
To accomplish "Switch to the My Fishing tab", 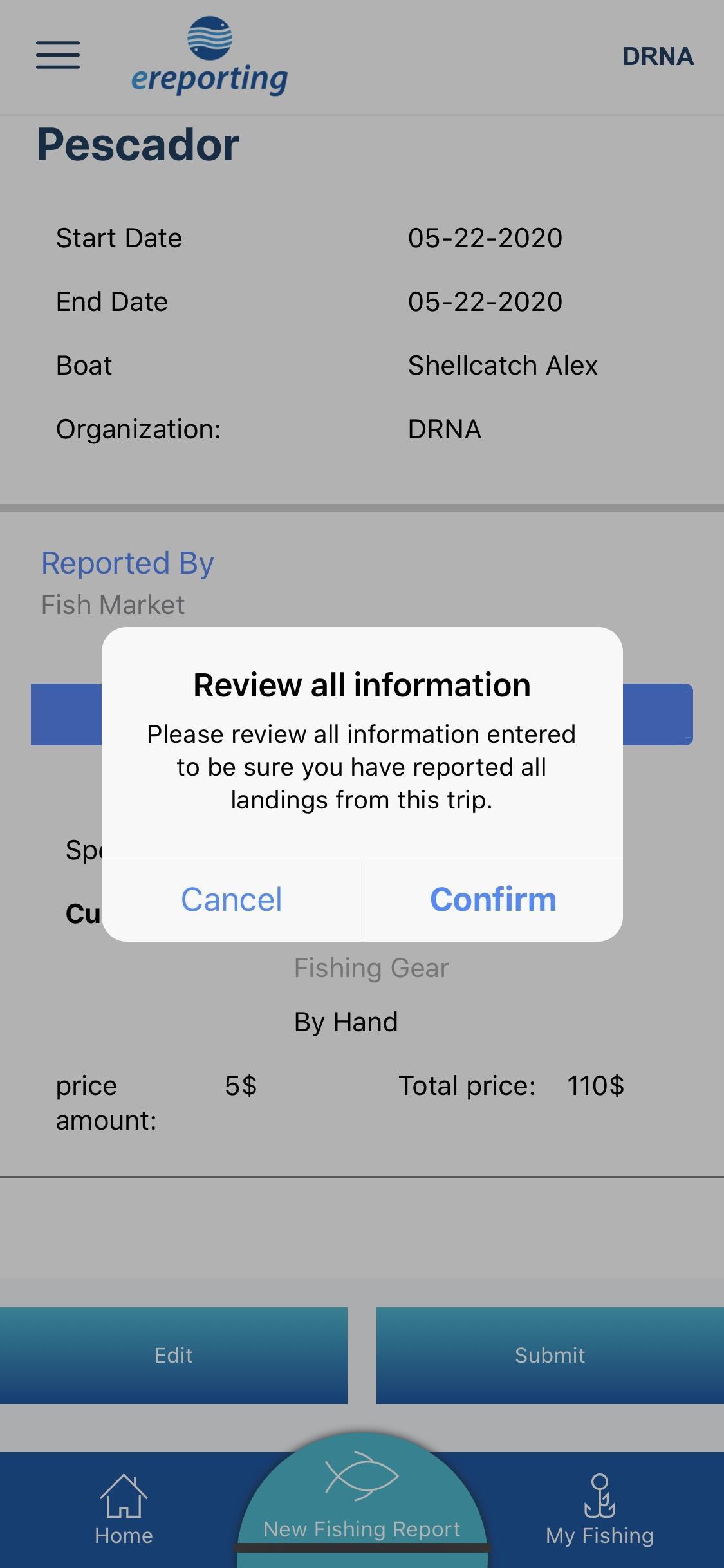I will (599, 1509).
